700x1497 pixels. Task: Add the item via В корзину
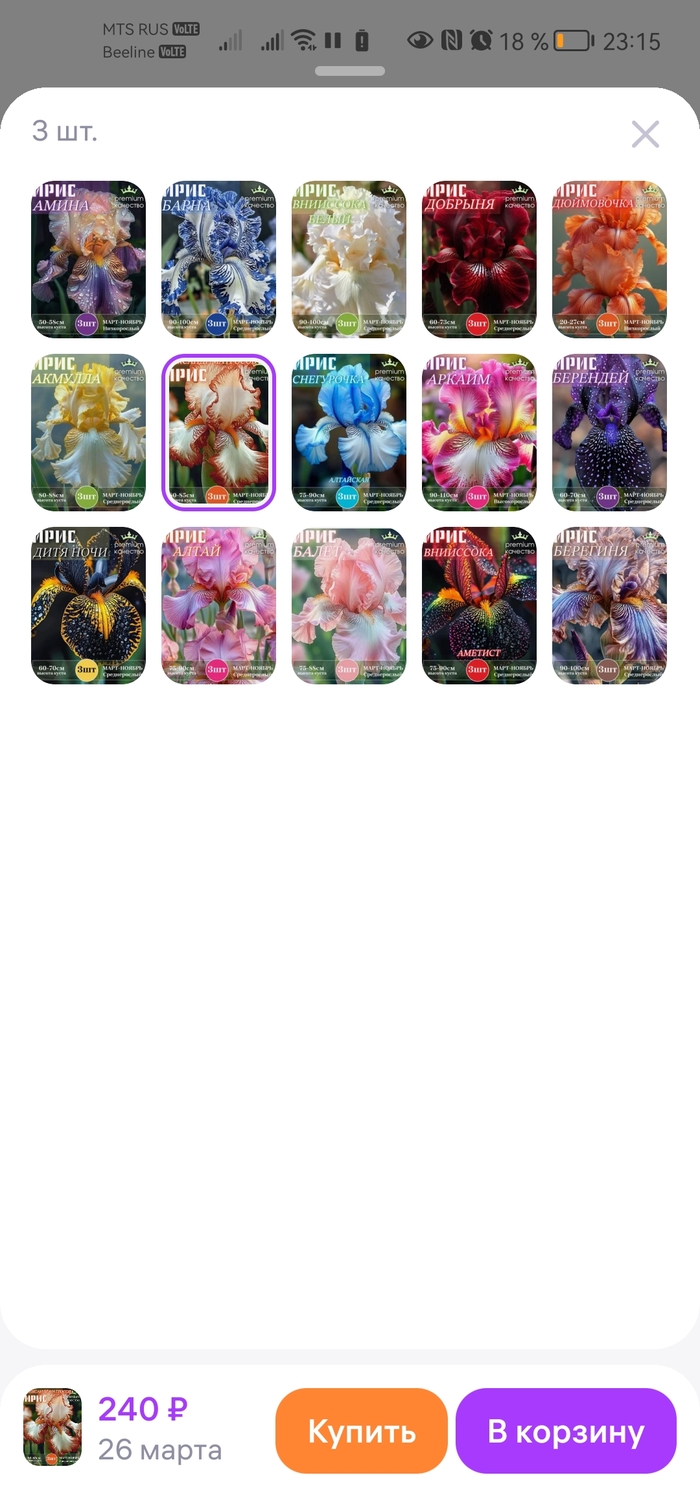pos(566,1430)
